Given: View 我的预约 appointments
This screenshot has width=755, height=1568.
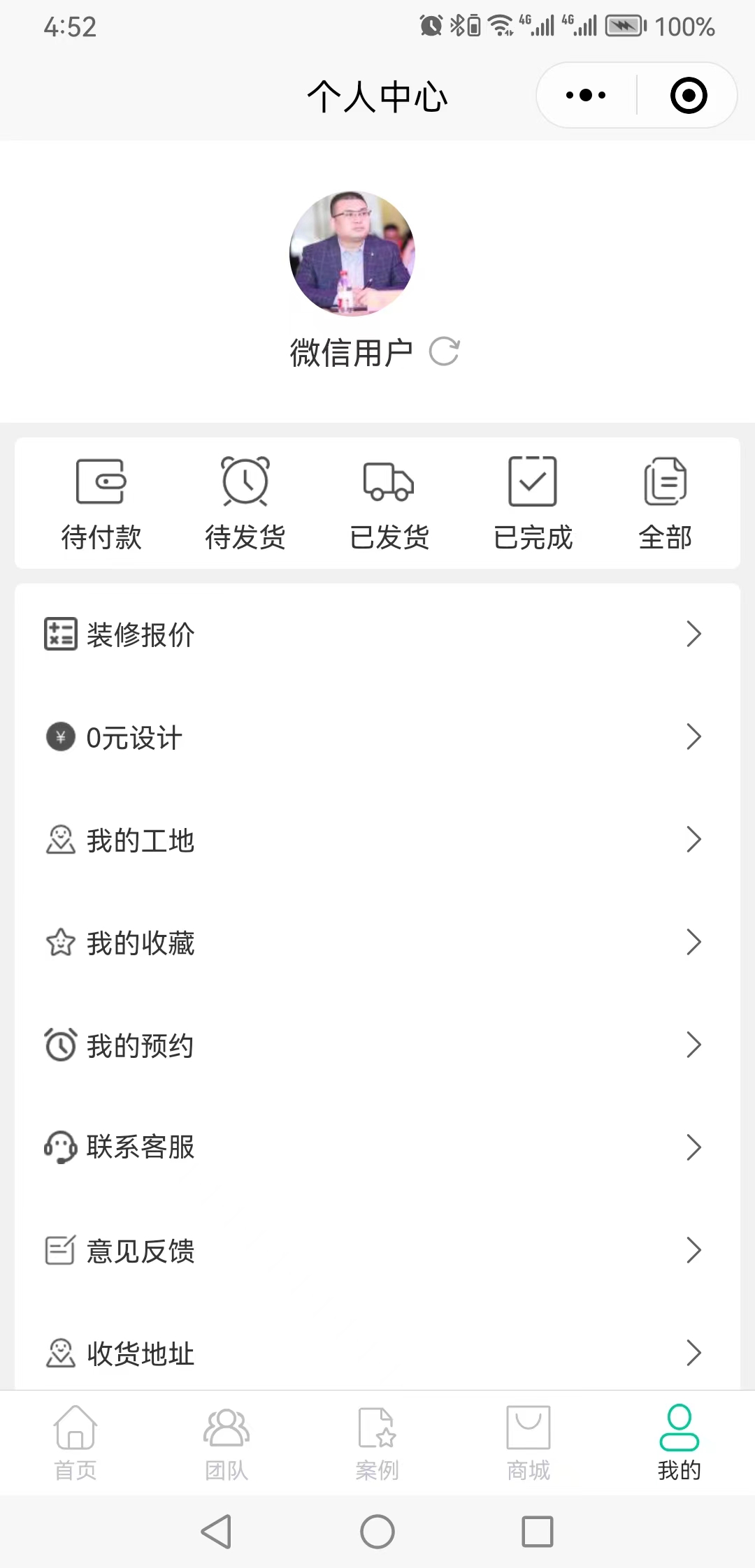Looking at the screenshot, I should pos(377,1045).
